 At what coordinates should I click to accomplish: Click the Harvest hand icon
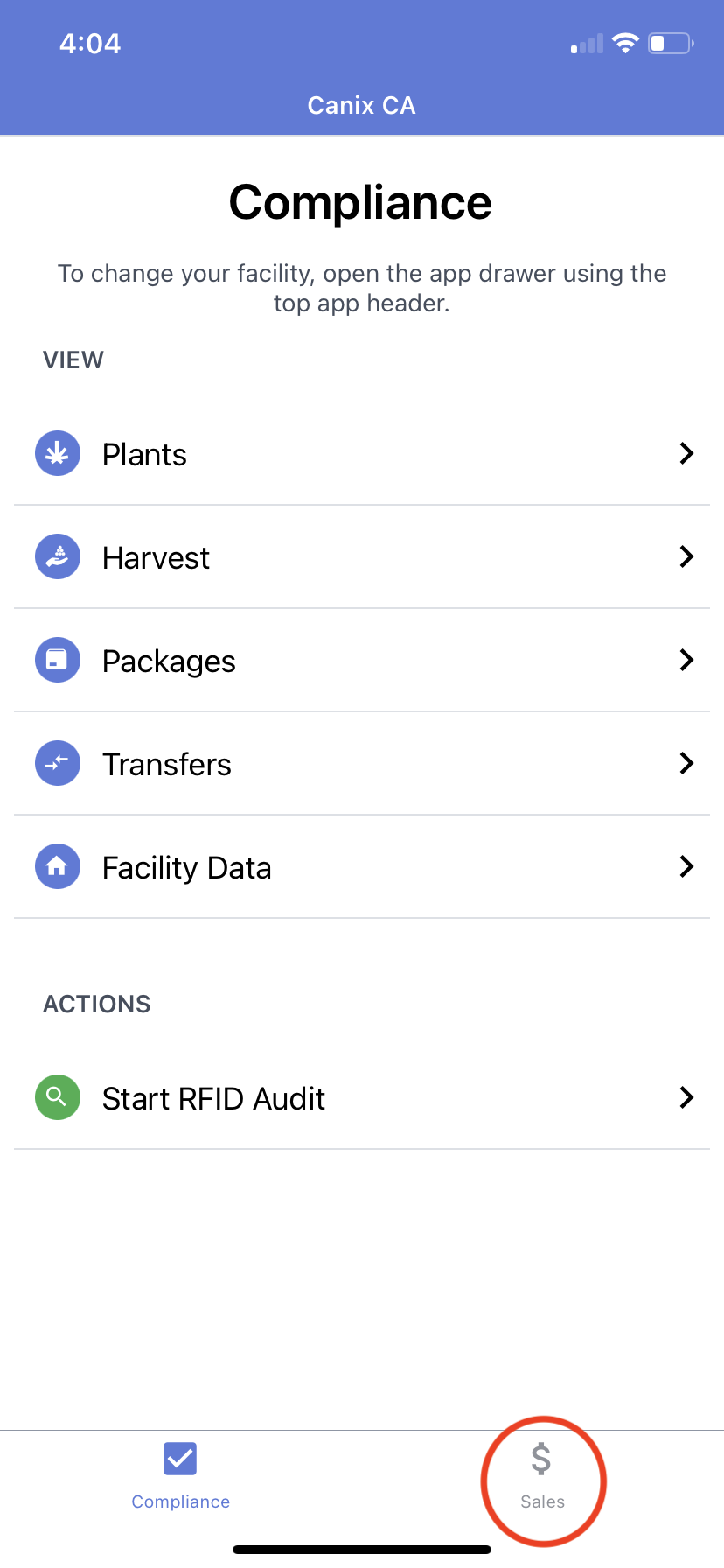[x=57, y=556]
